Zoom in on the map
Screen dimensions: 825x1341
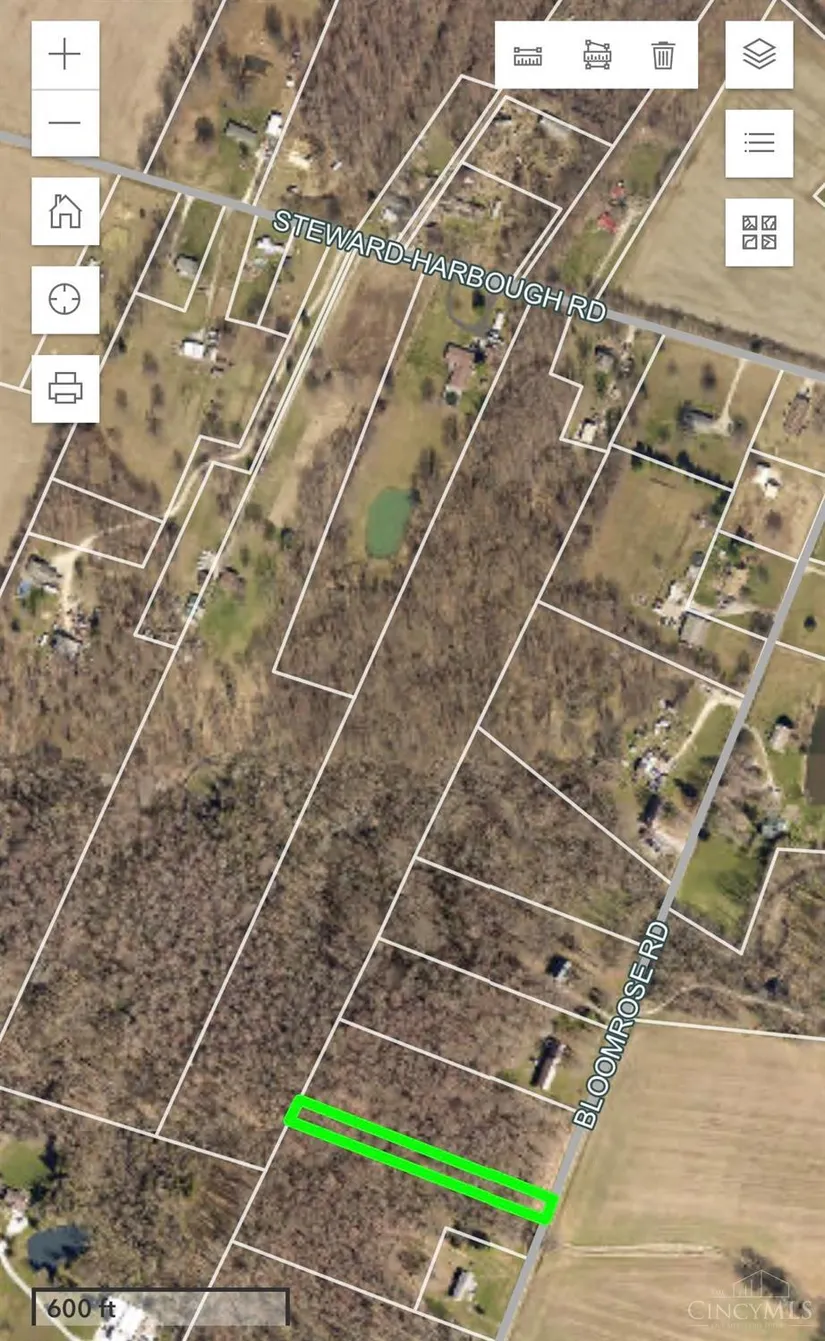click(x=65, y=54)
